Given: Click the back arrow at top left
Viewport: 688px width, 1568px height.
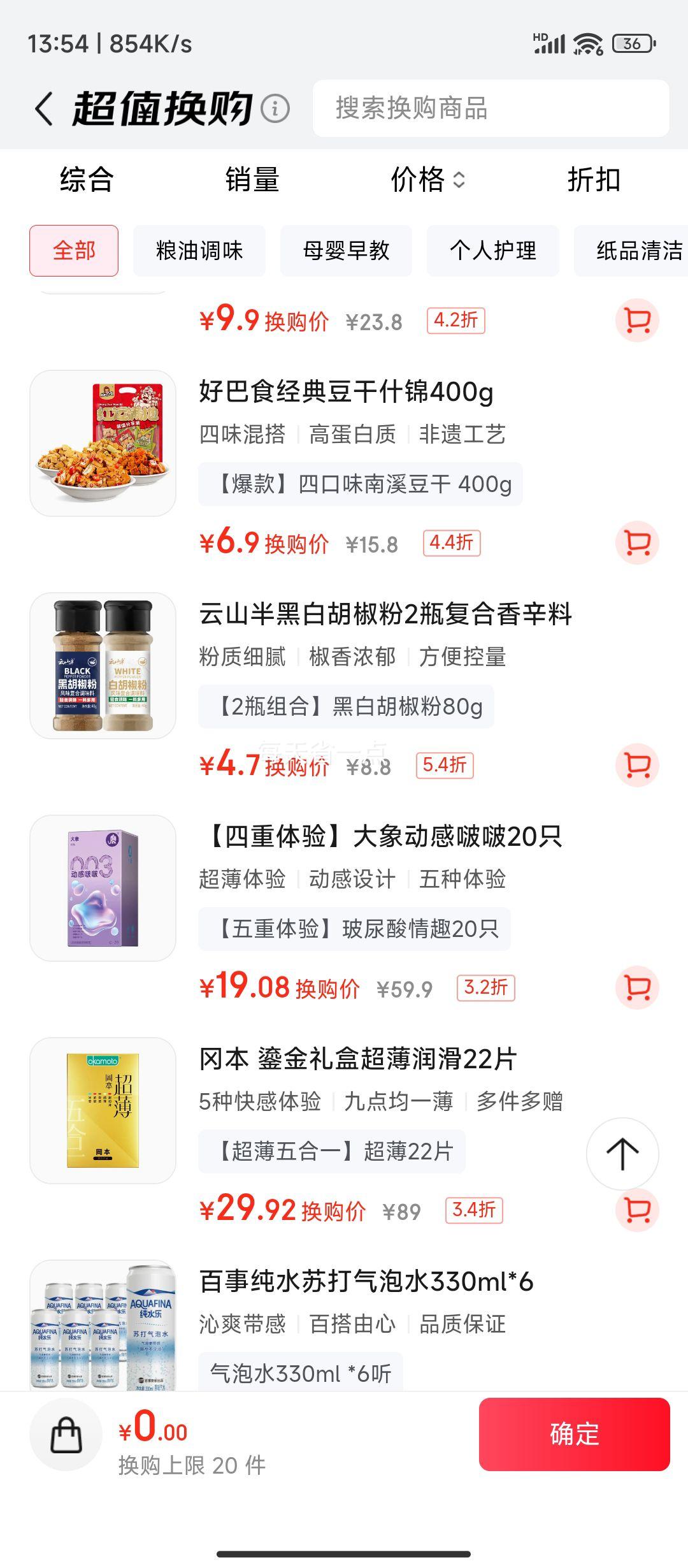Looking at the screenshot, I should 43,107.
